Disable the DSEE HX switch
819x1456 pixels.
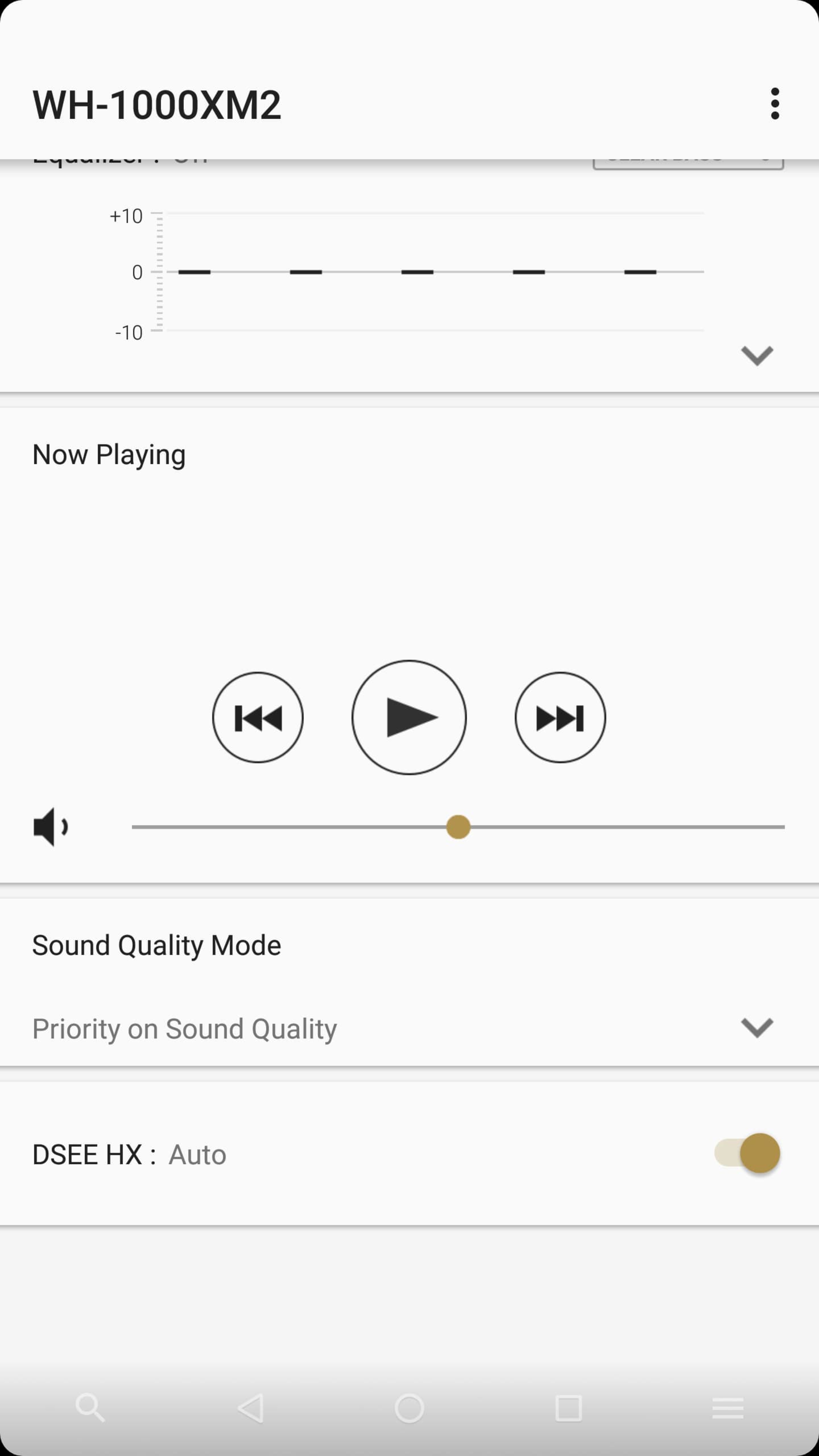747,1153
